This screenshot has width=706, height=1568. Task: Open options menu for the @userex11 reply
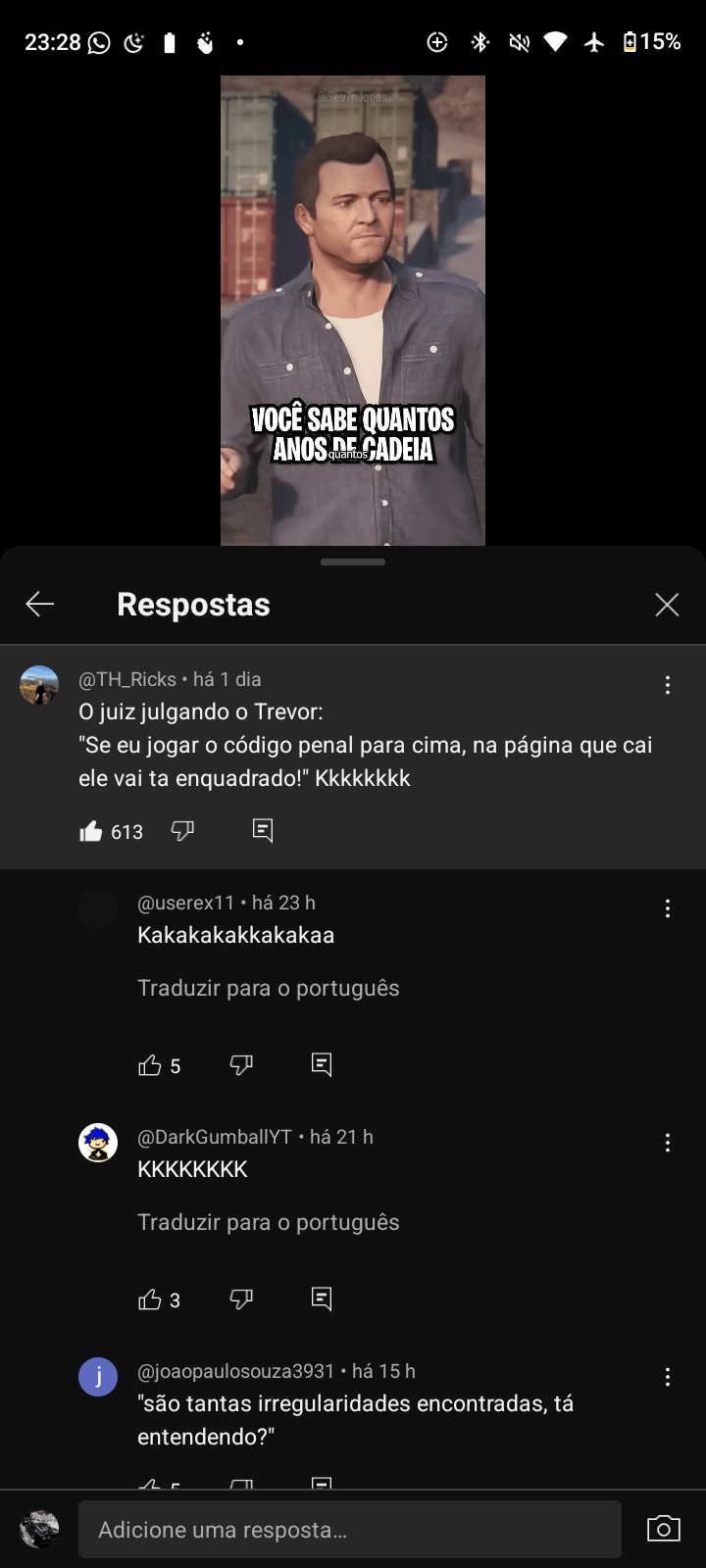(x=668, y=908)
